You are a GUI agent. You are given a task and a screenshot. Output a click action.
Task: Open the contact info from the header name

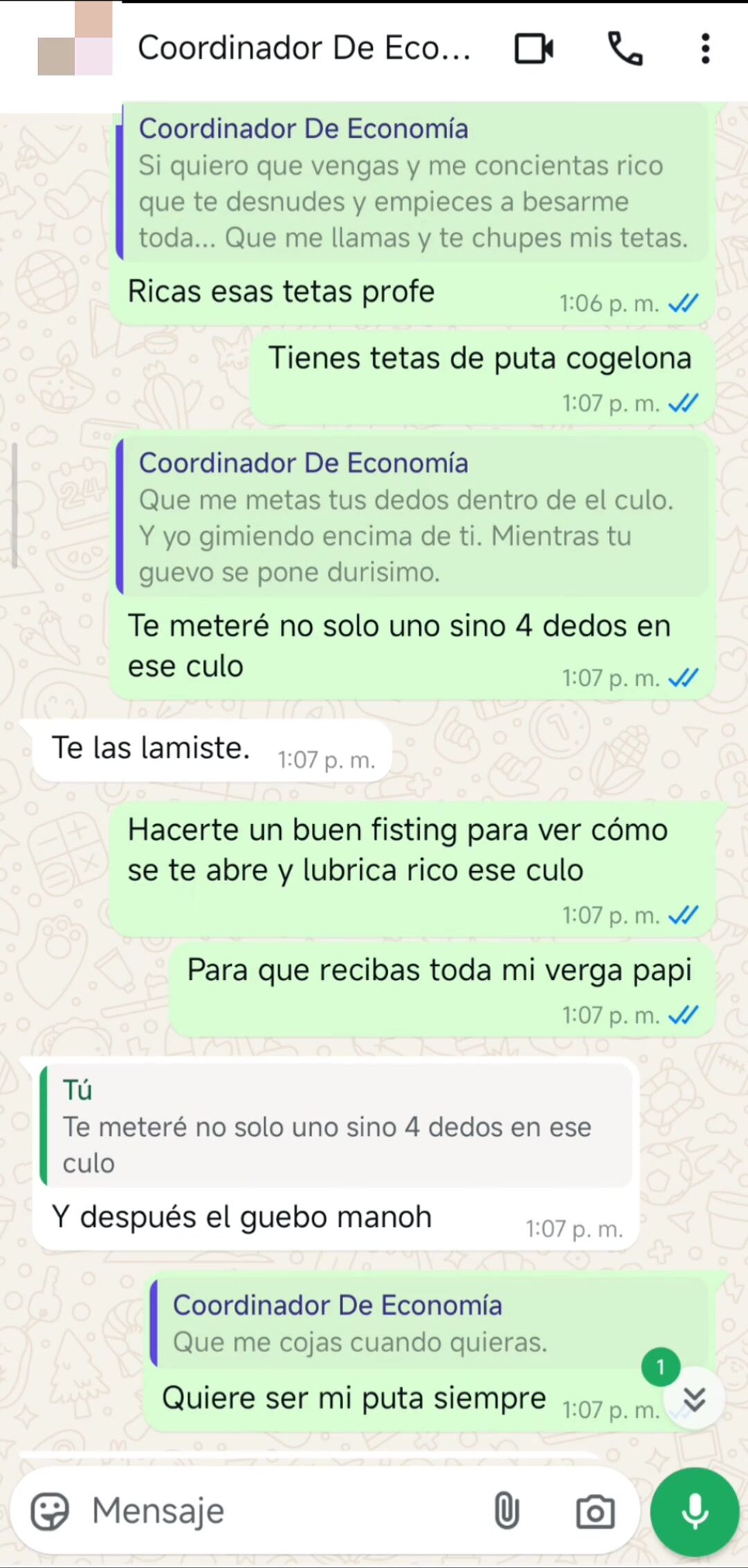305,48
